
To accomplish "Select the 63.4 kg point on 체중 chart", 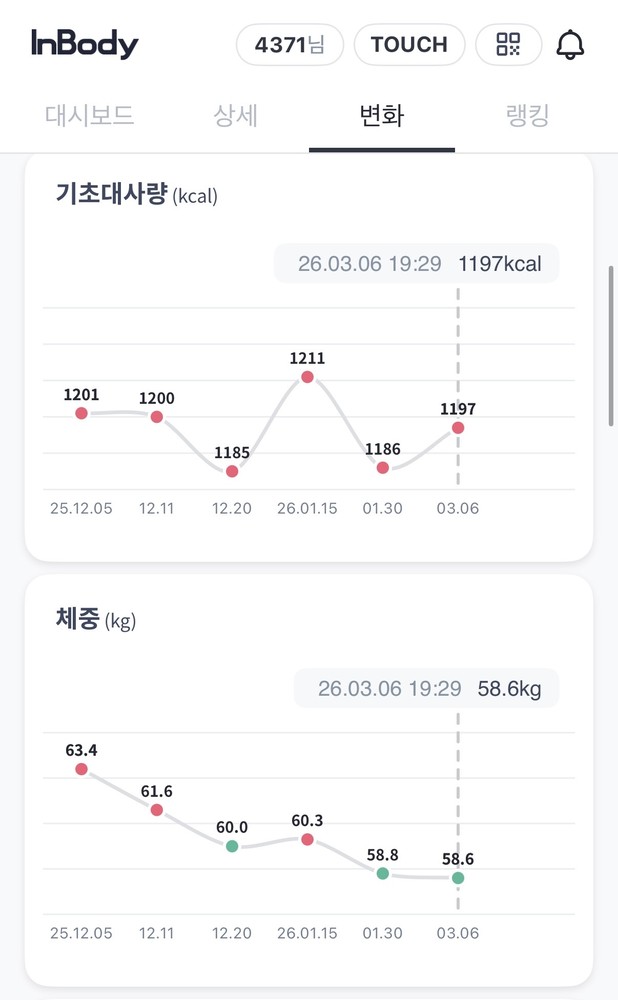I will (81, 769).
